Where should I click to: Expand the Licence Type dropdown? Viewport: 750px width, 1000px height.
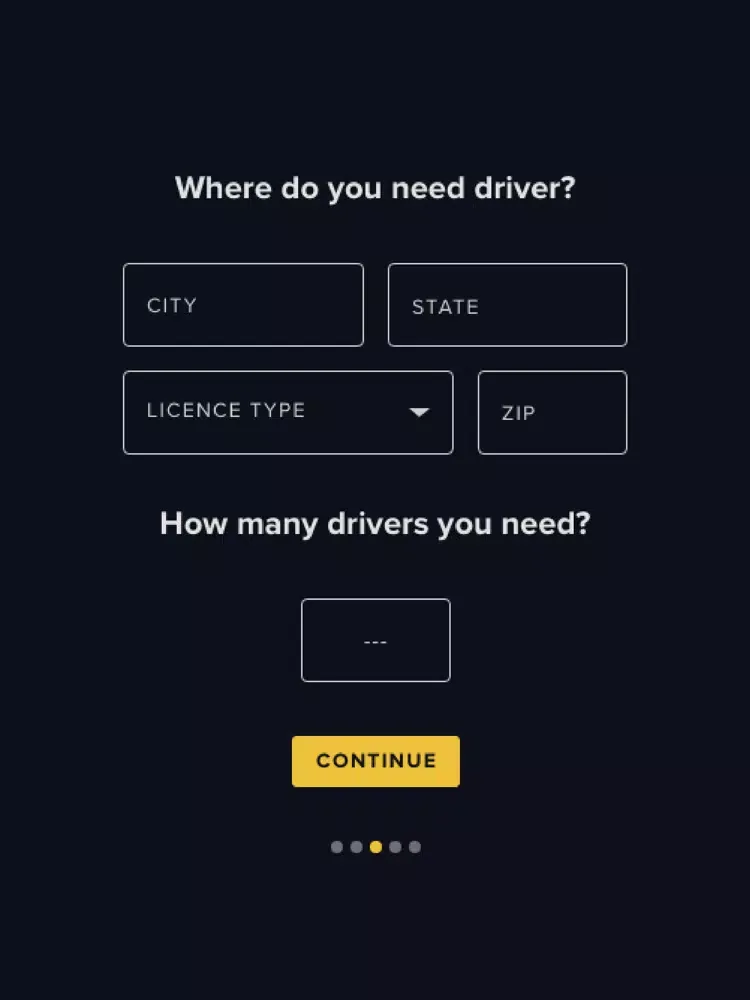pos(288,412)
